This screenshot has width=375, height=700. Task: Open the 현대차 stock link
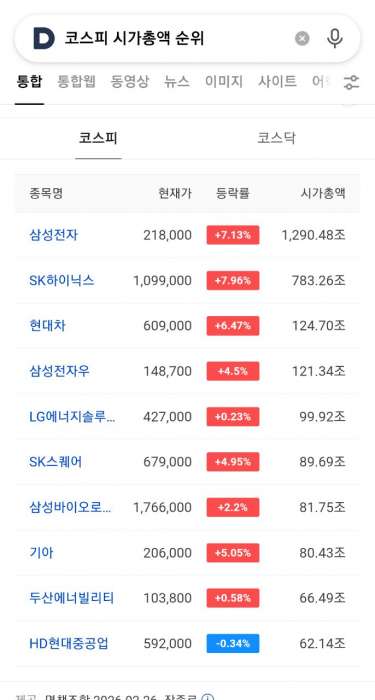47,326
